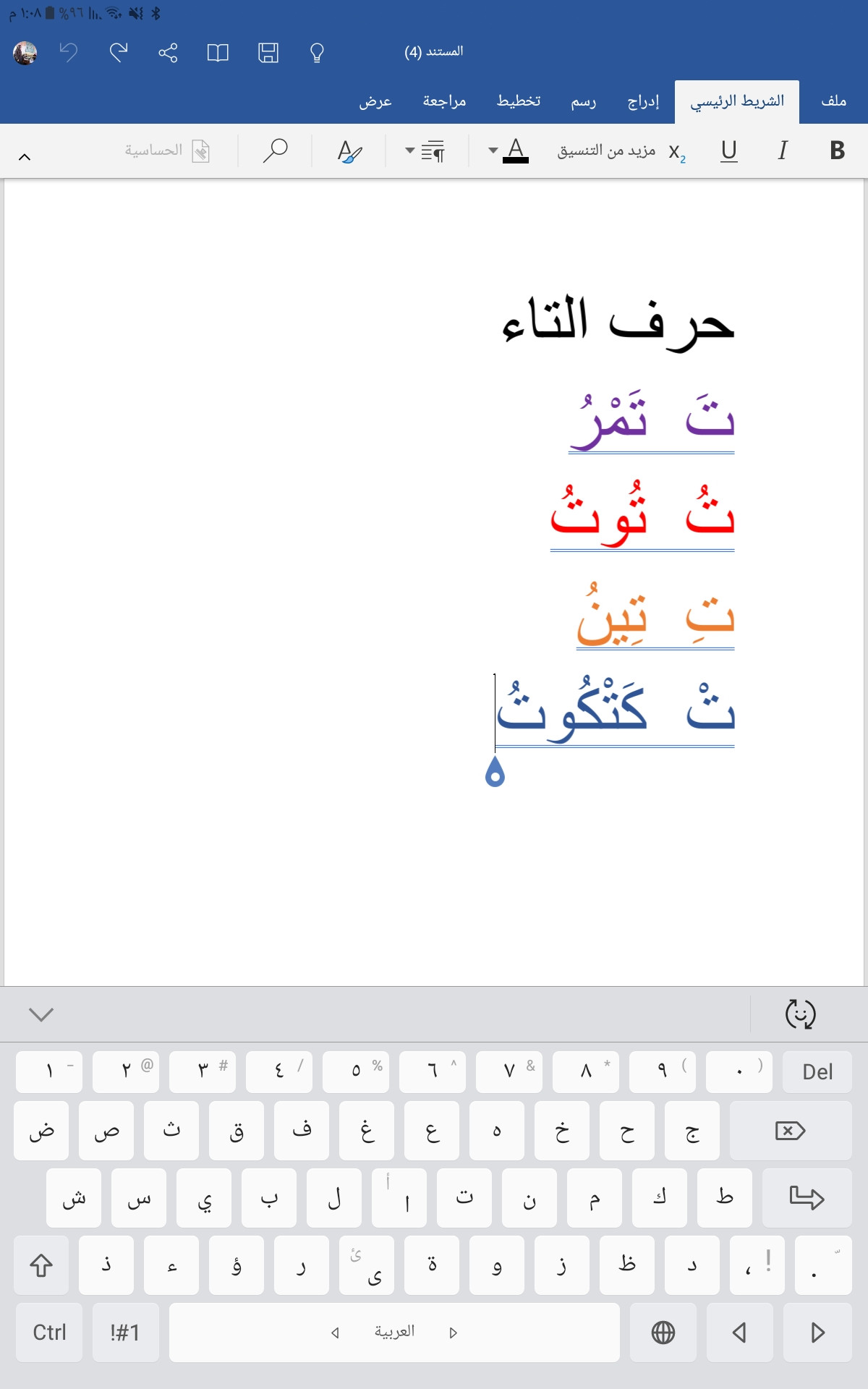
Task: Hide the keyboard with down chevron
Action: 41,1014
